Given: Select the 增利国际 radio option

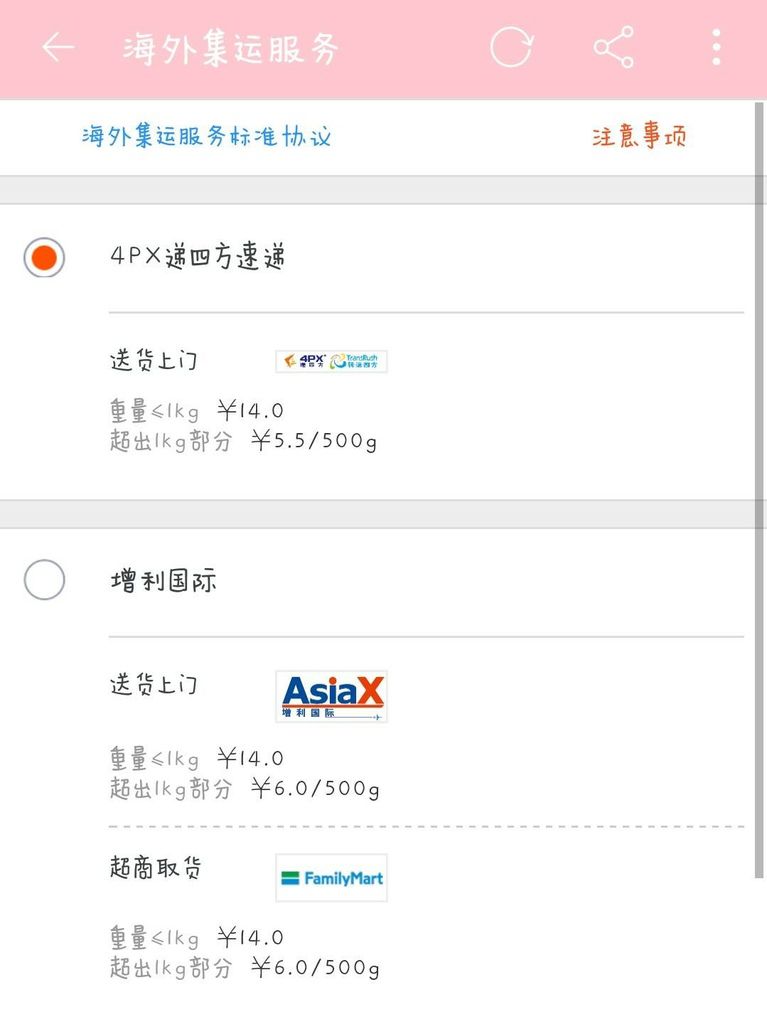Looking at the screenshot, I should click(x=44, y=580).
